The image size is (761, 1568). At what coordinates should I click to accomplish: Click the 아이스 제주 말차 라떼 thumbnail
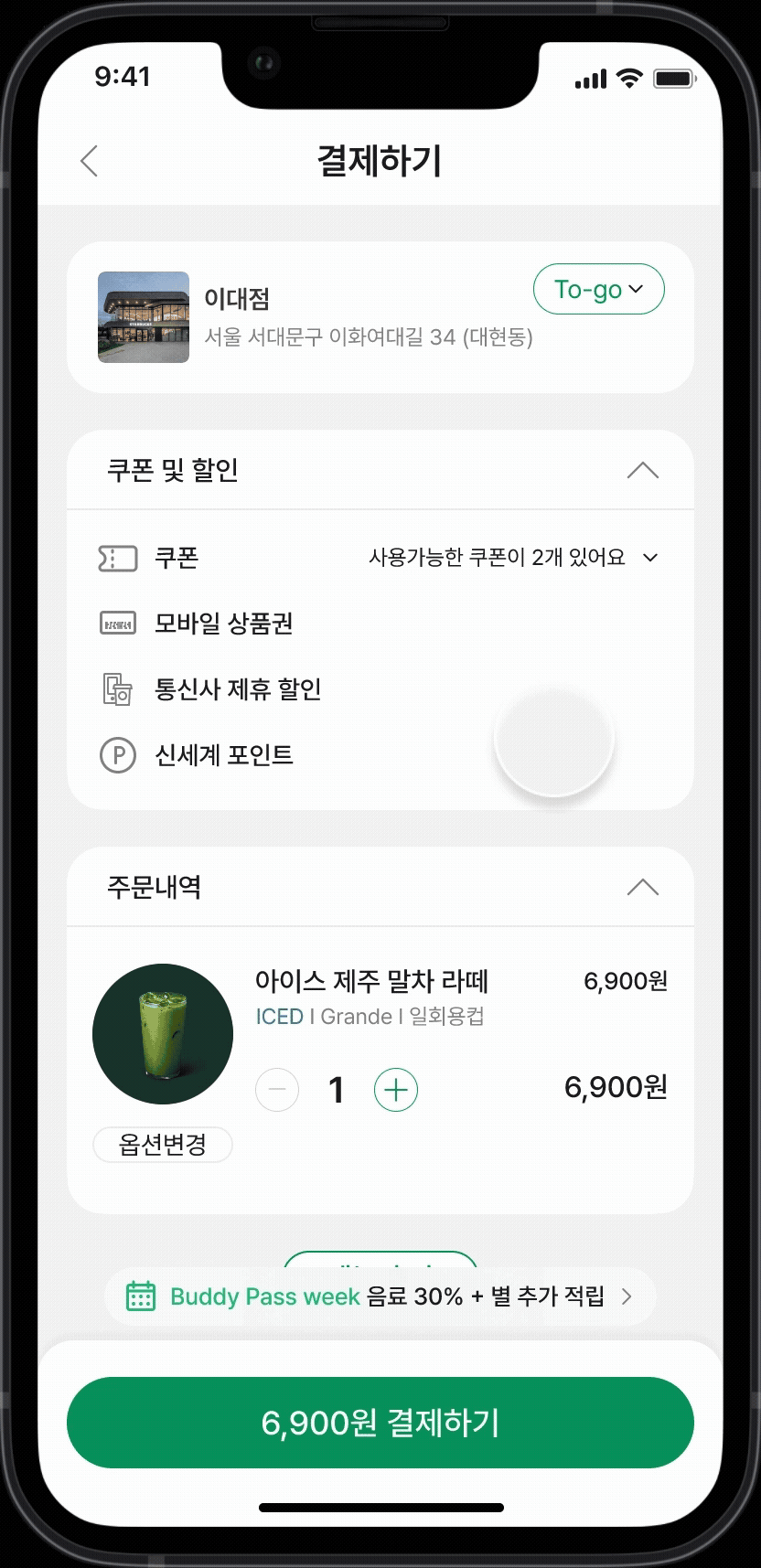(162, 1034)
